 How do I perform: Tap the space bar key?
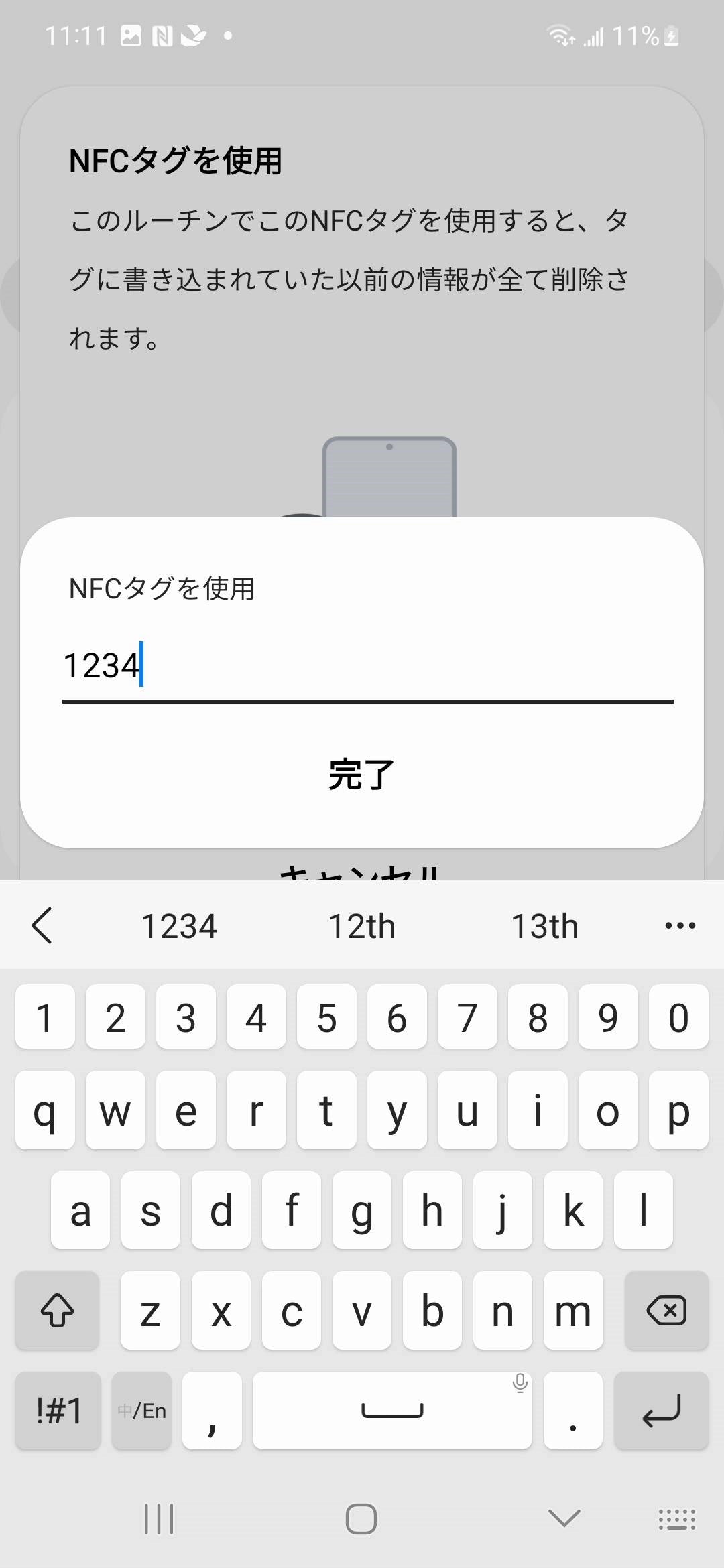pyautogui.click(x=392, y=1410)
